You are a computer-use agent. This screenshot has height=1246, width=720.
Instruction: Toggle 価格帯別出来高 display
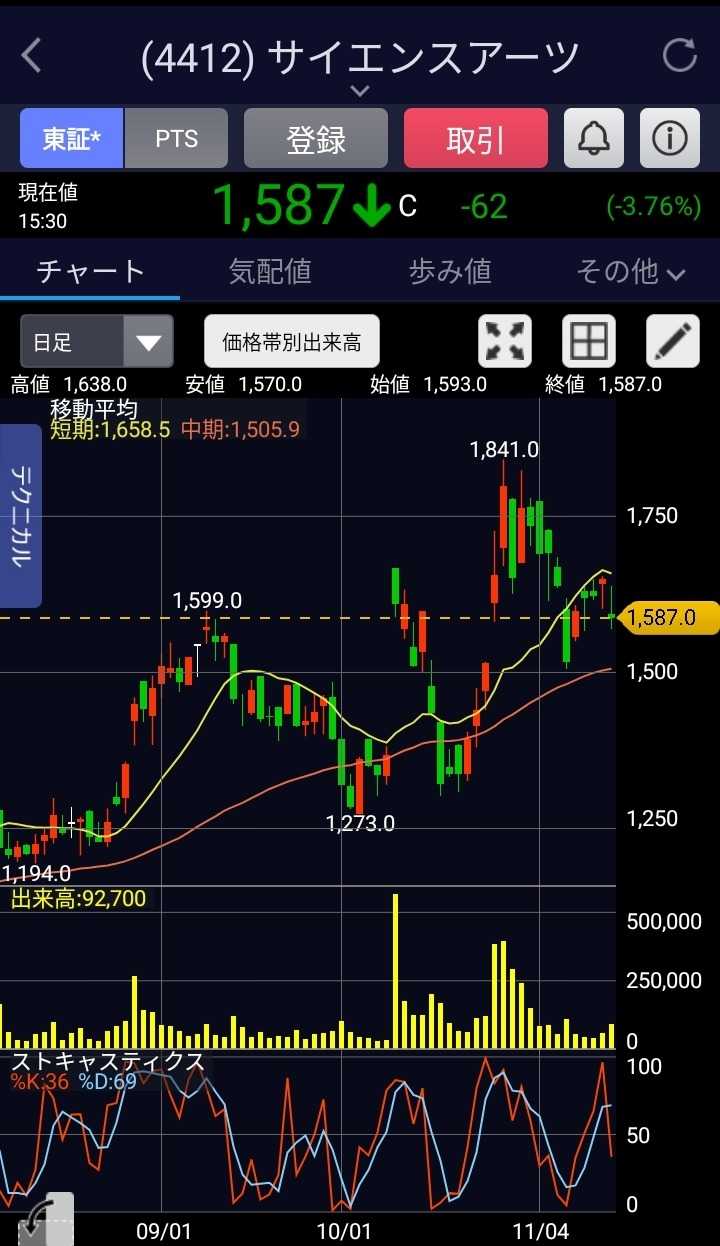click(x=292, y=342)
